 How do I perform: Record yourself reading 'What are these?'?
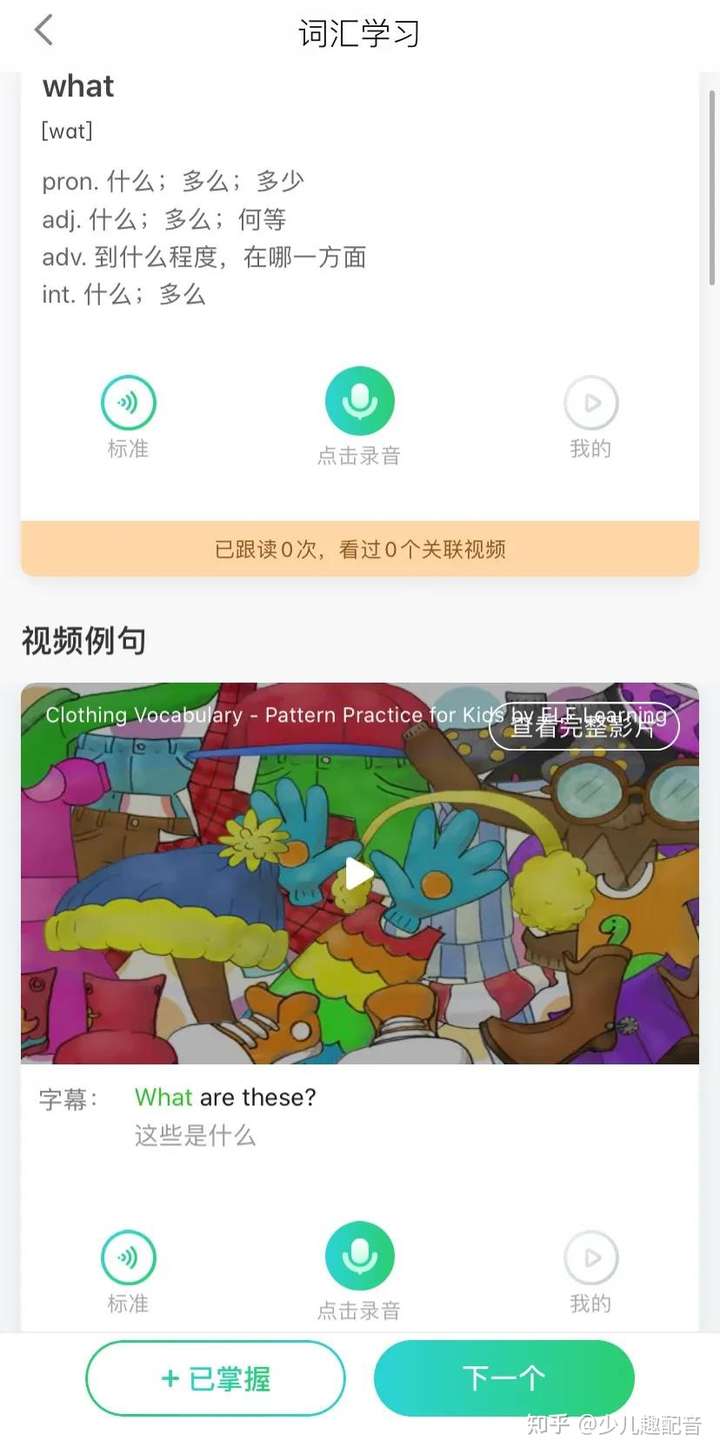click(x=359, y=1256)
